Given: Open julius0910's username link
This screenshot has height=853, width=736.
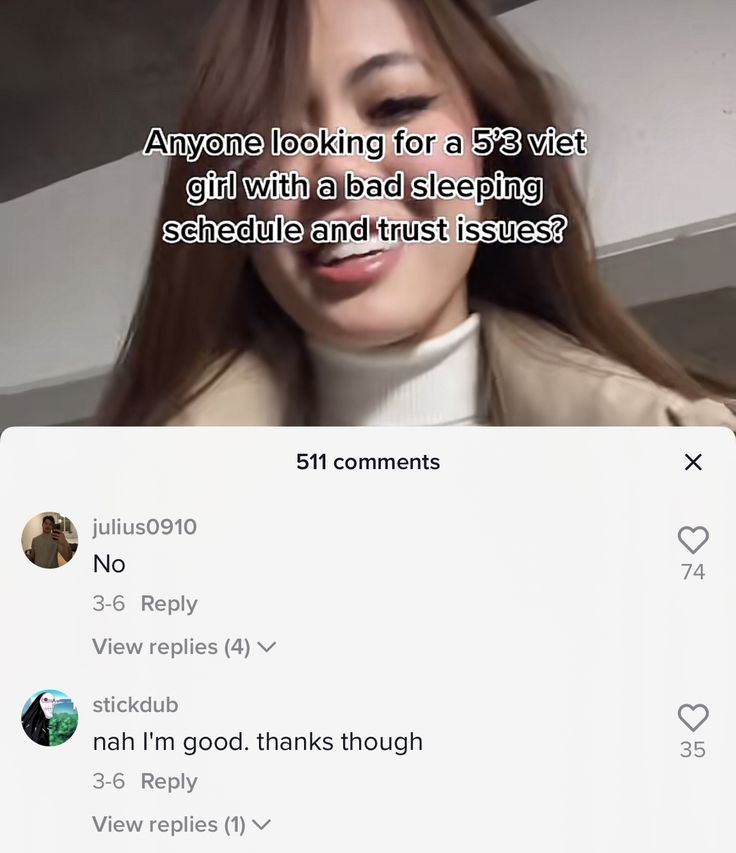Looking at the screenshot, I should click(x=144, y=527).
